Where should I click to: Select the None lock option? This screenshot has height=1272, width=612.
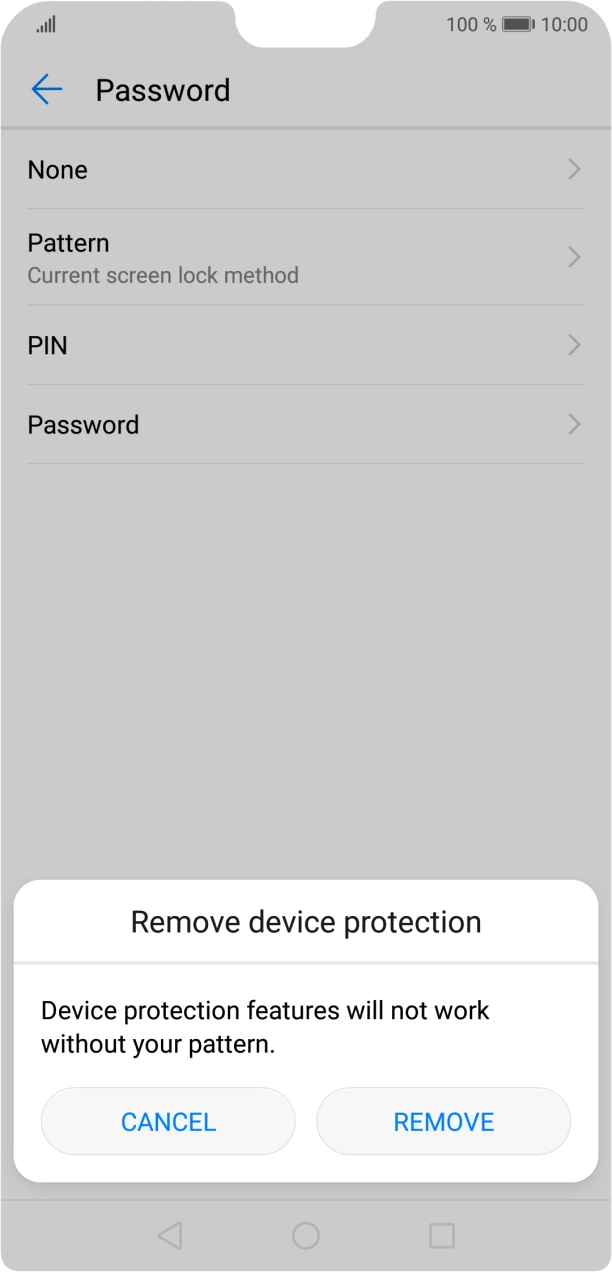click(x=306, y=170)
